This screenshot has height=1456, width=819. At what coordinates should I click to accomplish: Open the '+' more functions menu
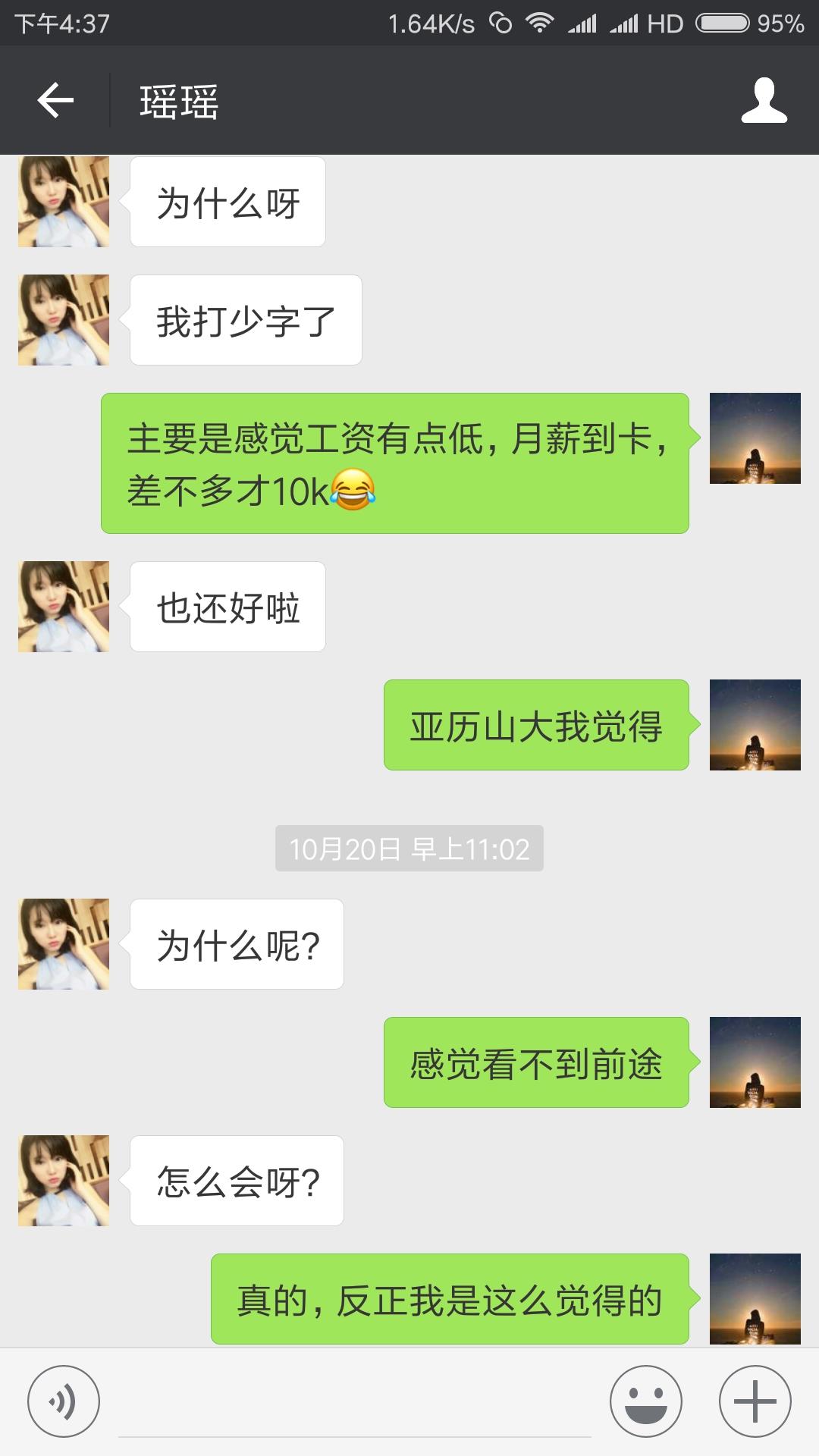751,1401
